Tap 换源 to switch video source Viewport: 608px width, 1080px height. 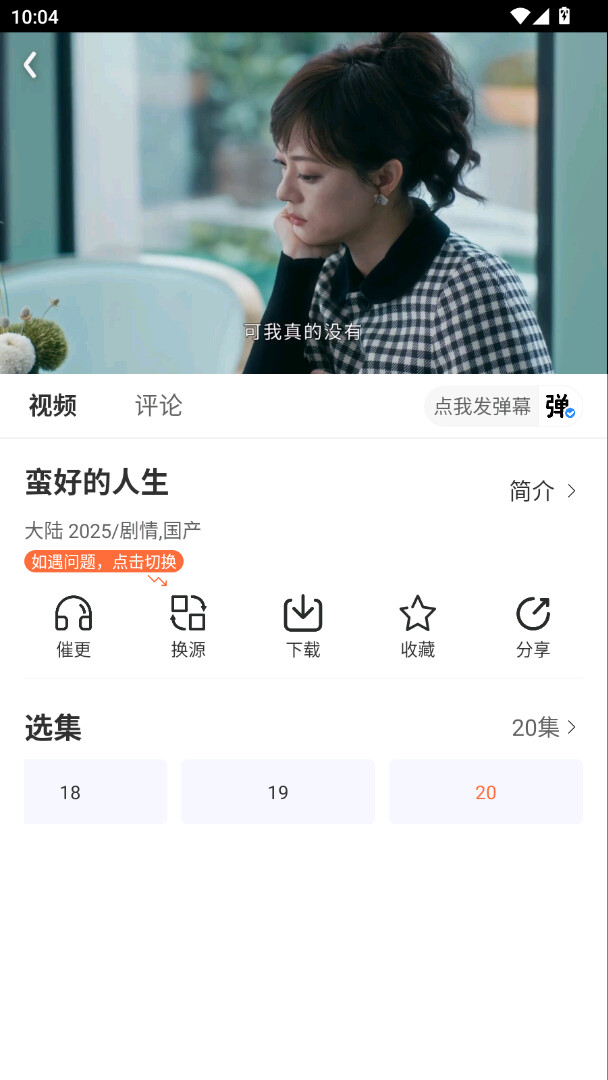click(x=188, y=626)
